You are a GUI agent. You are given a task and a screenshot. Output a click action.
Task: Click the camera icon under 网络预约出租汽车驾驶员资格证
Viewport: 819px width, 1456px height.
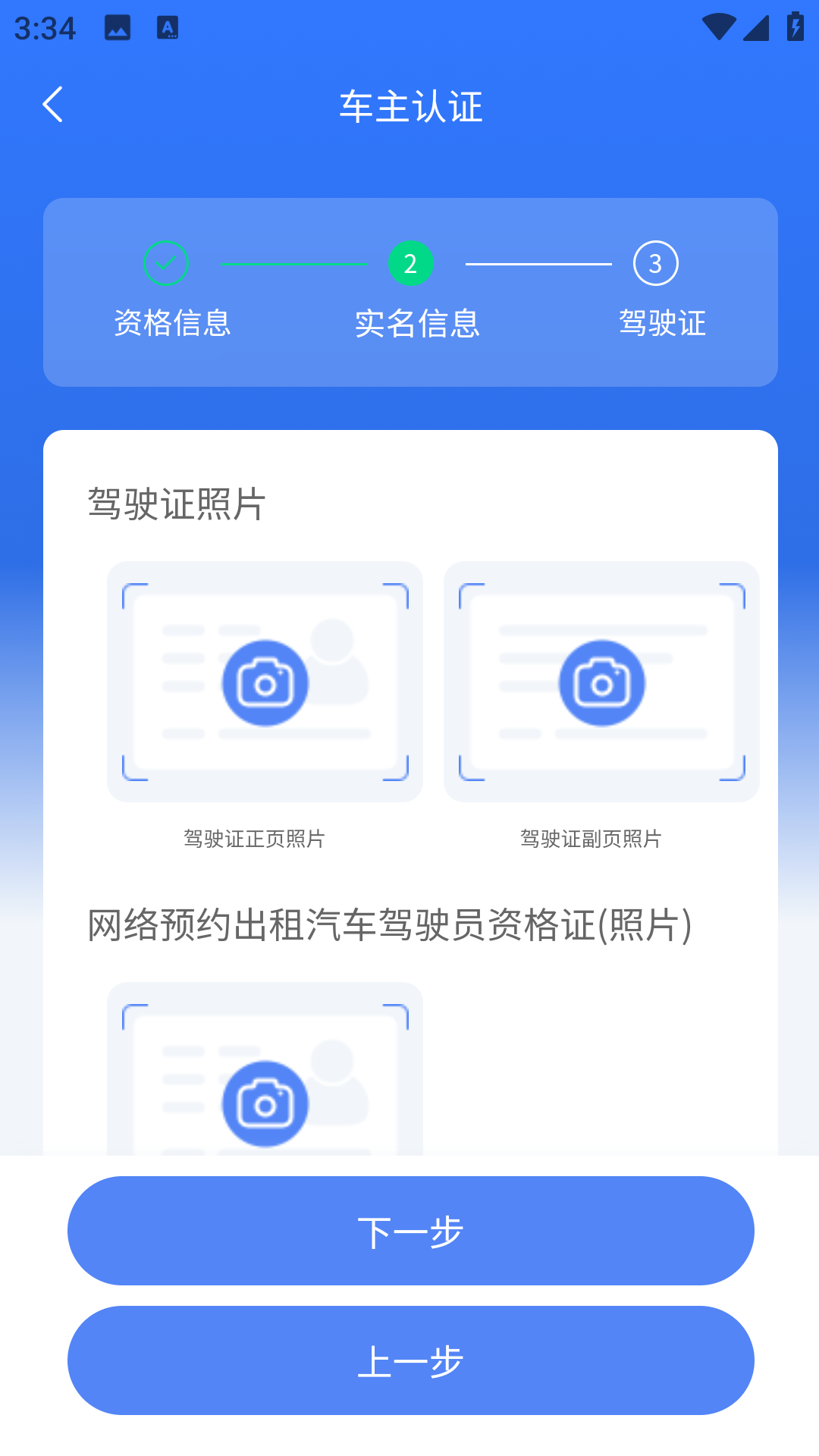point(265,1101)
